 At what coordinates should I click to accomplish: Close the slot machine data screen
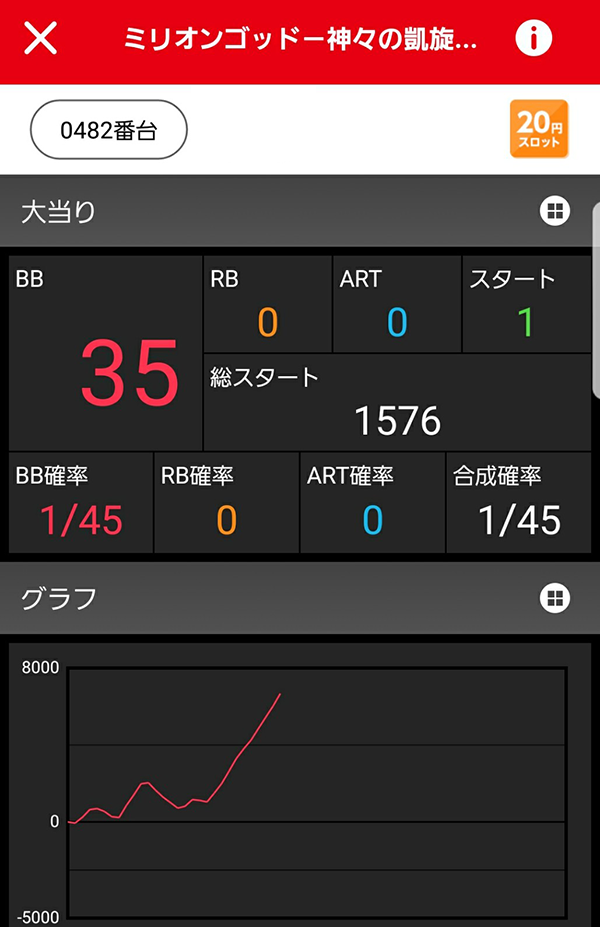point(40,40)
